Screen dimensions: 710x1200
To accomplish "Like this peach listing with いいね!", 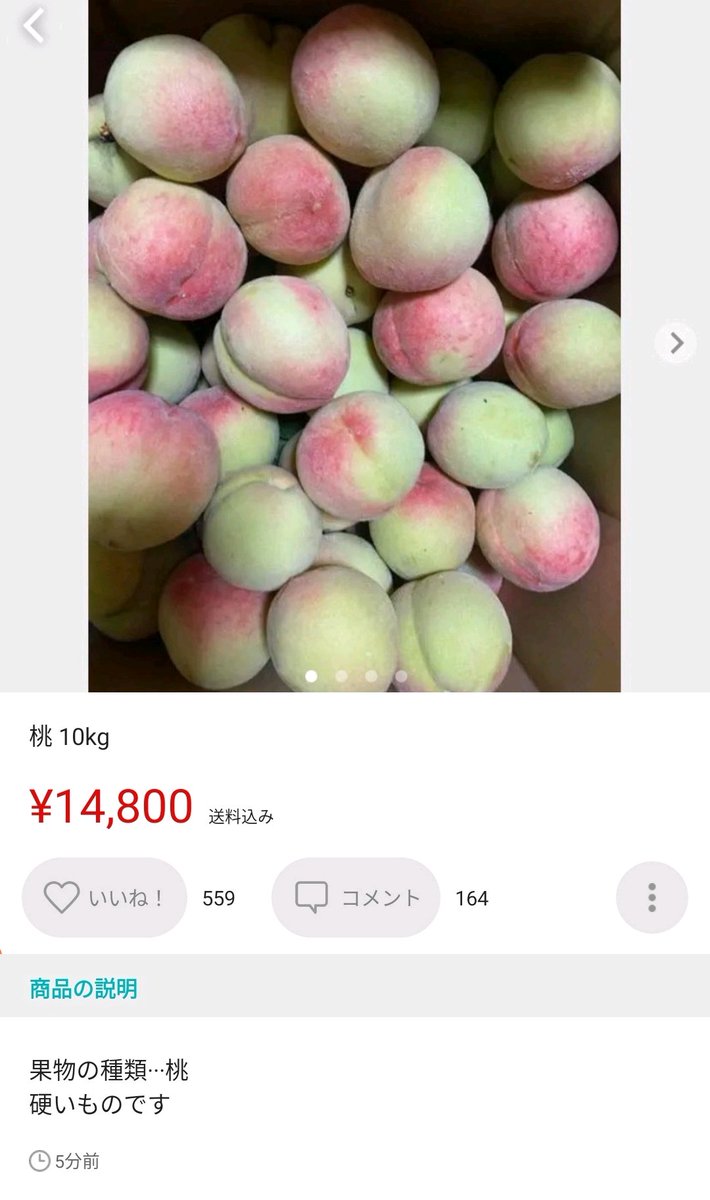I will click(104, 898).
